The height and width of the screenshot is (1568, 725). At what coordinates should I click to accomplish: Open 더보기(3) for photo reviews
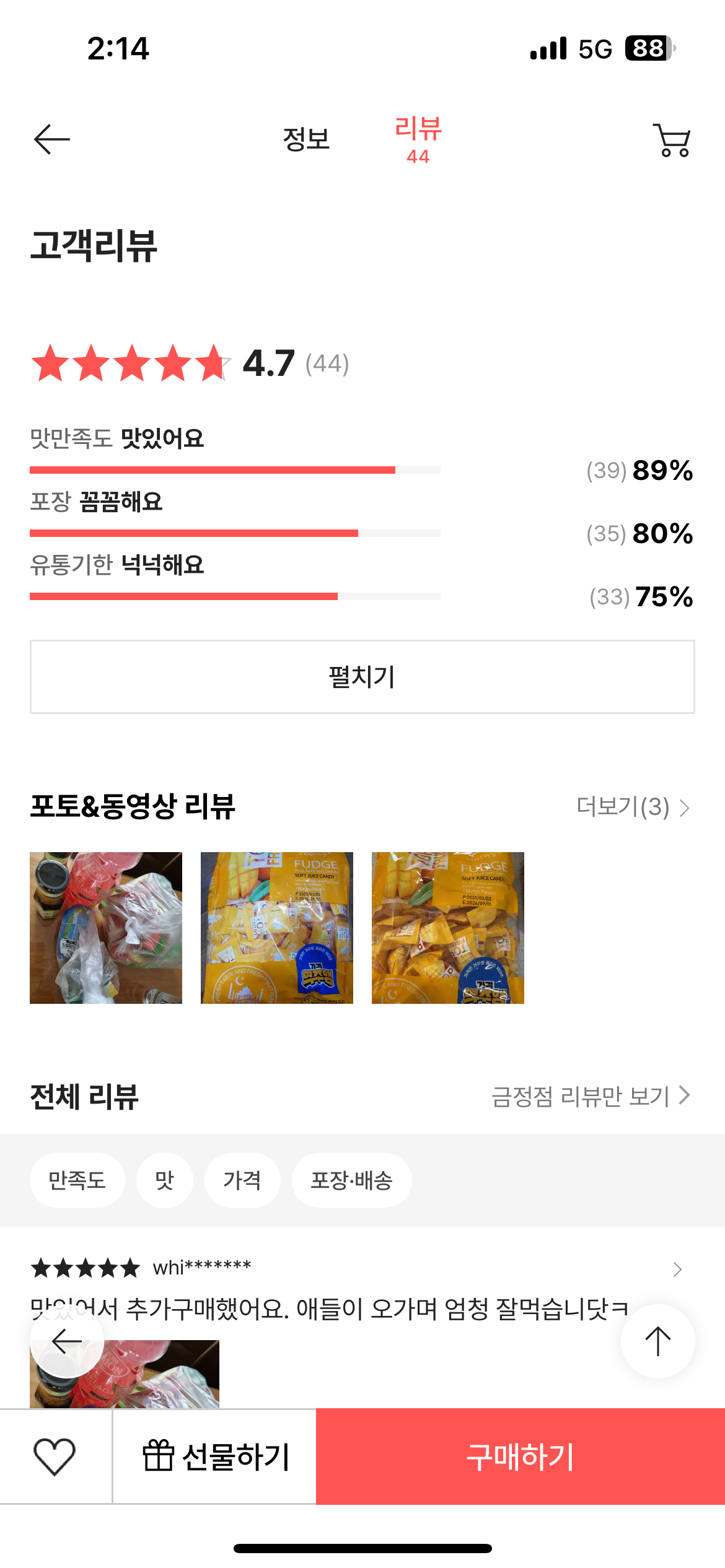point(632,807)
